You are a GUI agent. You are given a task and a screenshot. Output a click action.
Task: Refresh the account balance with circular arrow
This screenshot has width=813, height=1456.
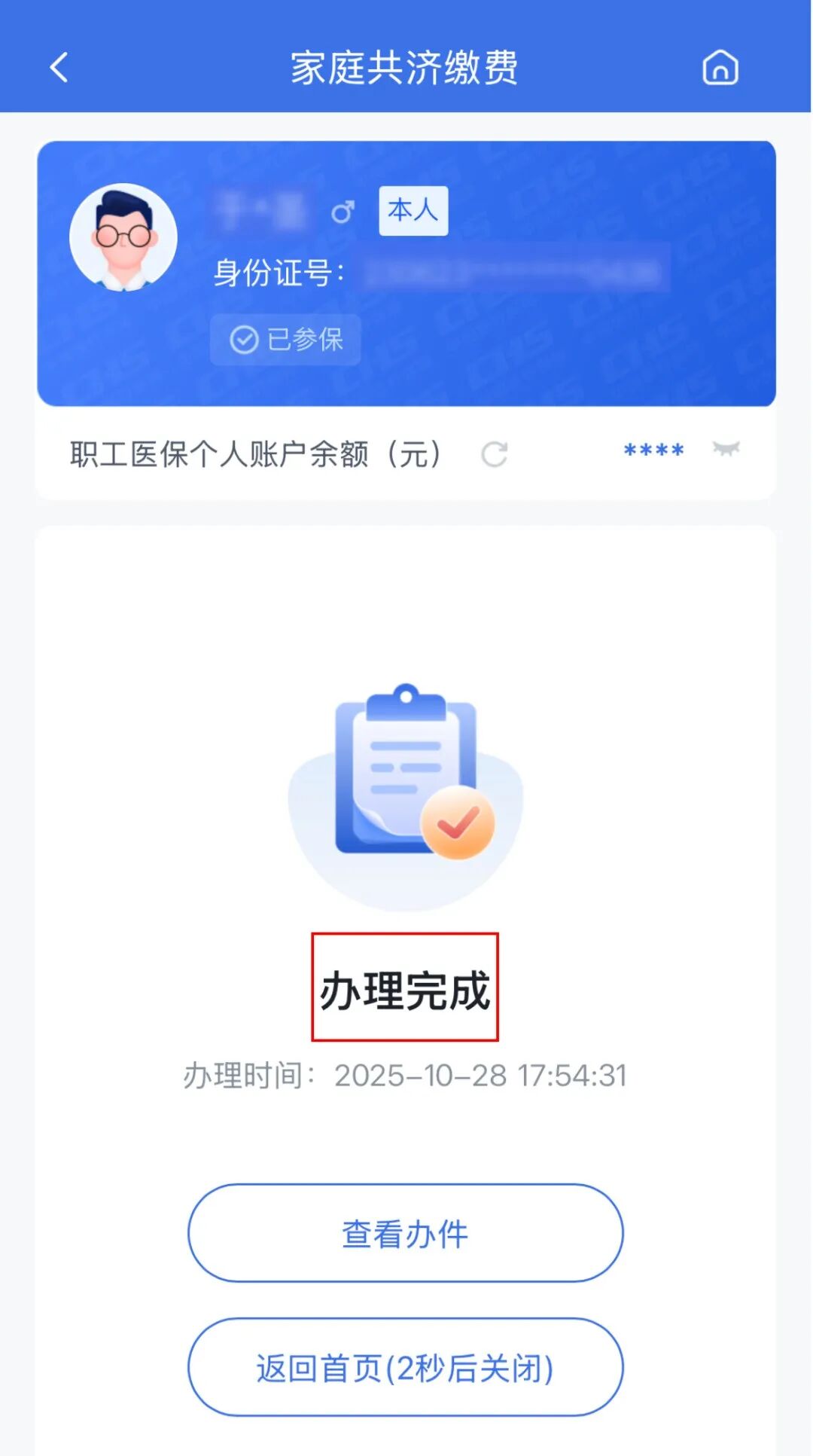493,453
